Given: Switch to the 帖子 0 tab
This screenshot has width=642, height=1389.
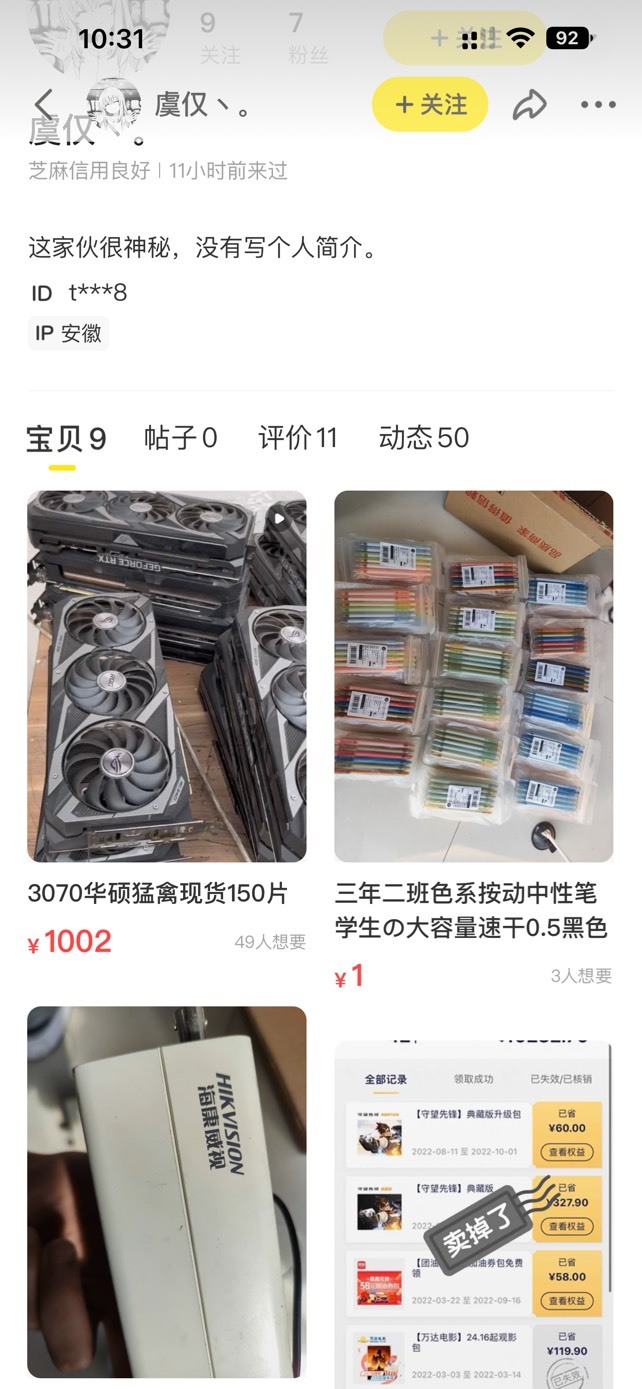Looking at the screenshot, I should tap(181, 438).
